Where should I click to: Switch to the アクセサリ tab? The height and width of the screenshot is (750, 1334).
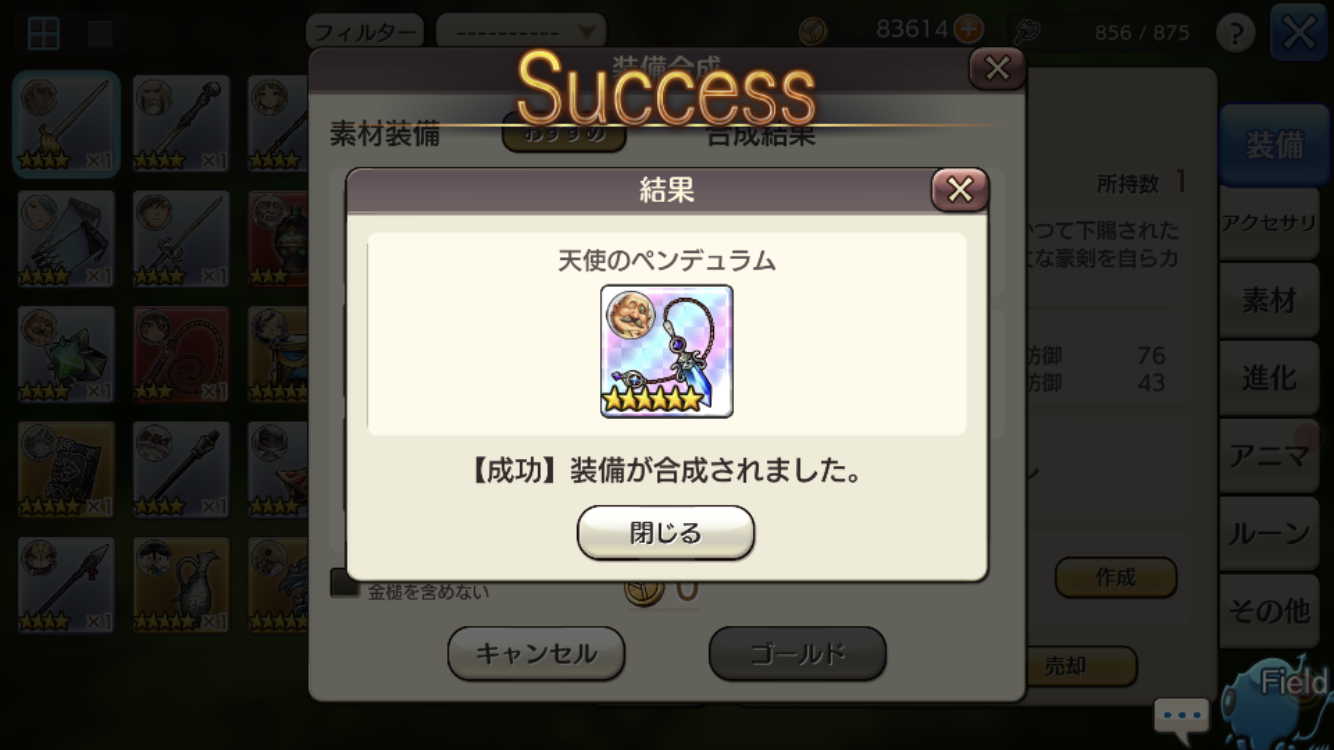[x=1270, y=223]
